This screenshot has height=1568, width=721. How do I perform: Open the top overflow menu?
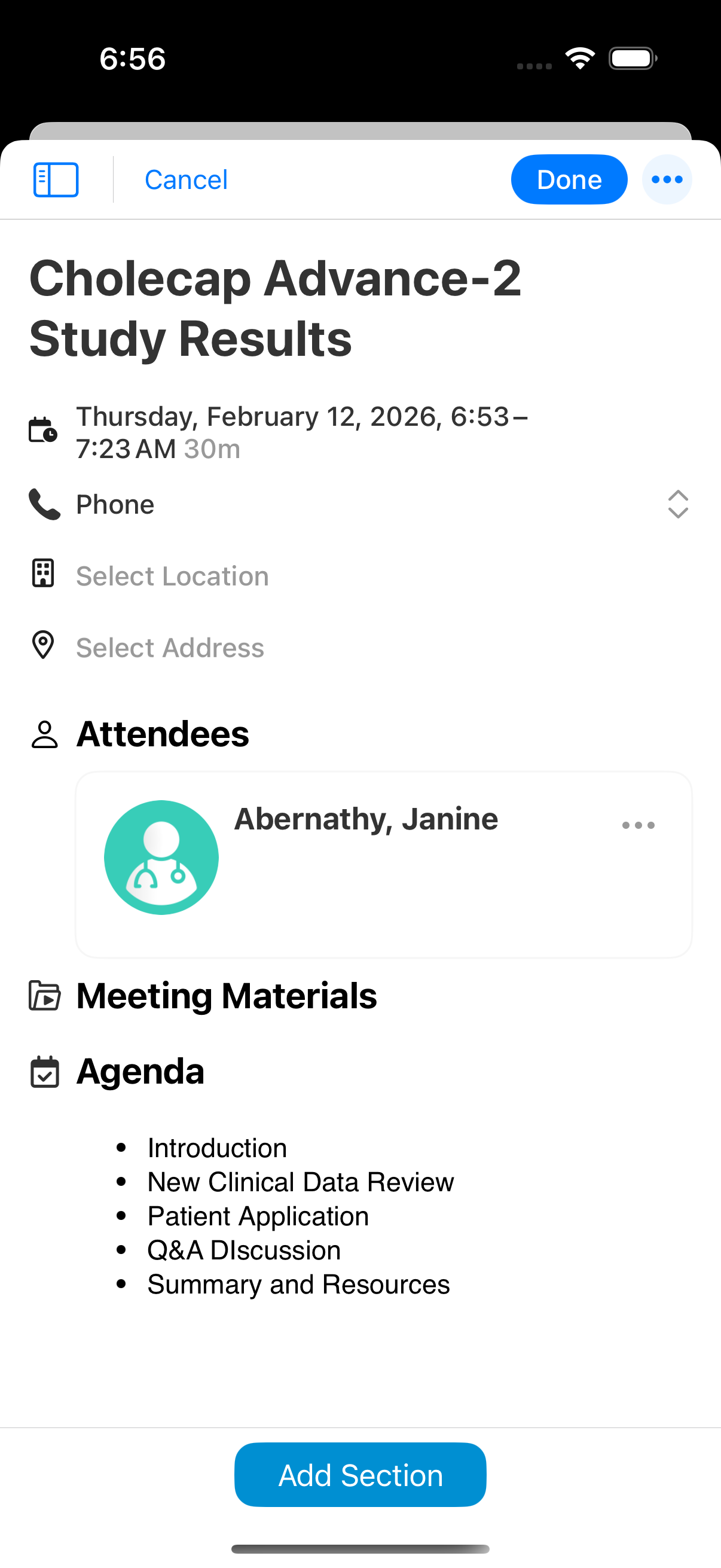tap(667, 179)
